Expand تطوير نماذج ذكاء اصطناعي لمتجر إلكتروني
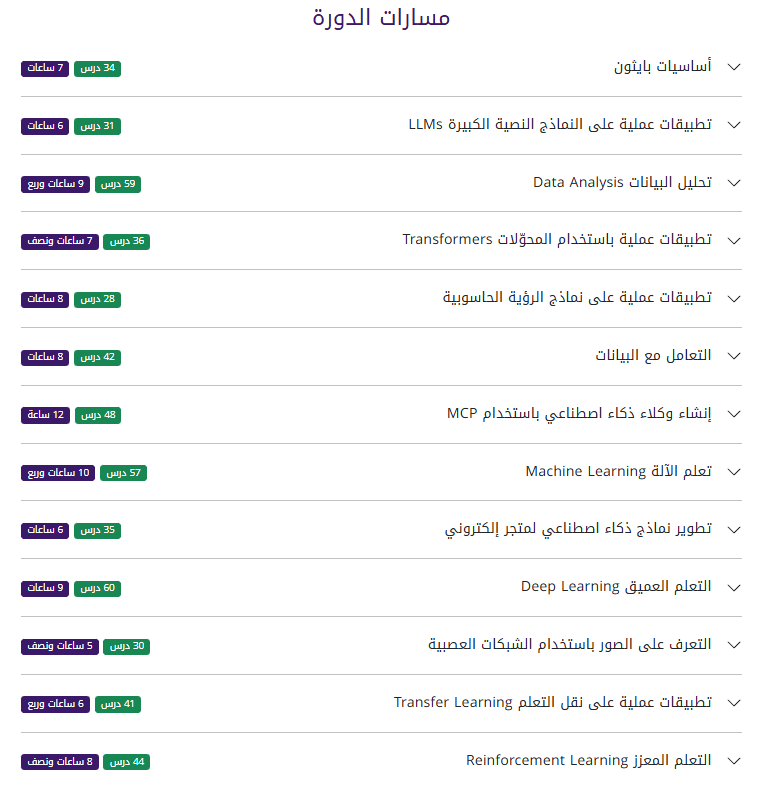768x794 pixels. click(x=735, y=529)
